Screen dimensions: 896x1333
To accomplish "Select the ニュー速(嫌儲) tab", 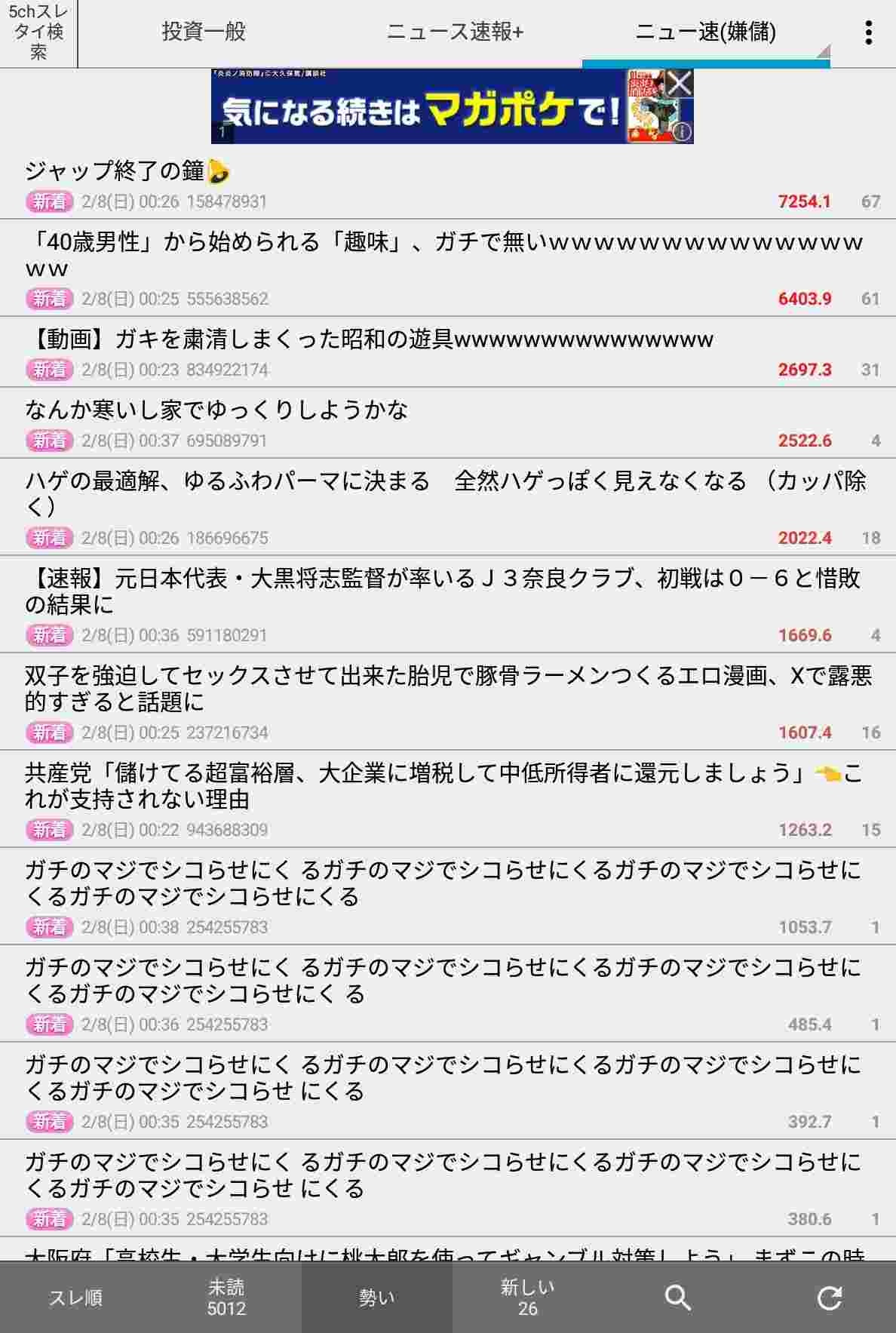I will pos(705,32).
